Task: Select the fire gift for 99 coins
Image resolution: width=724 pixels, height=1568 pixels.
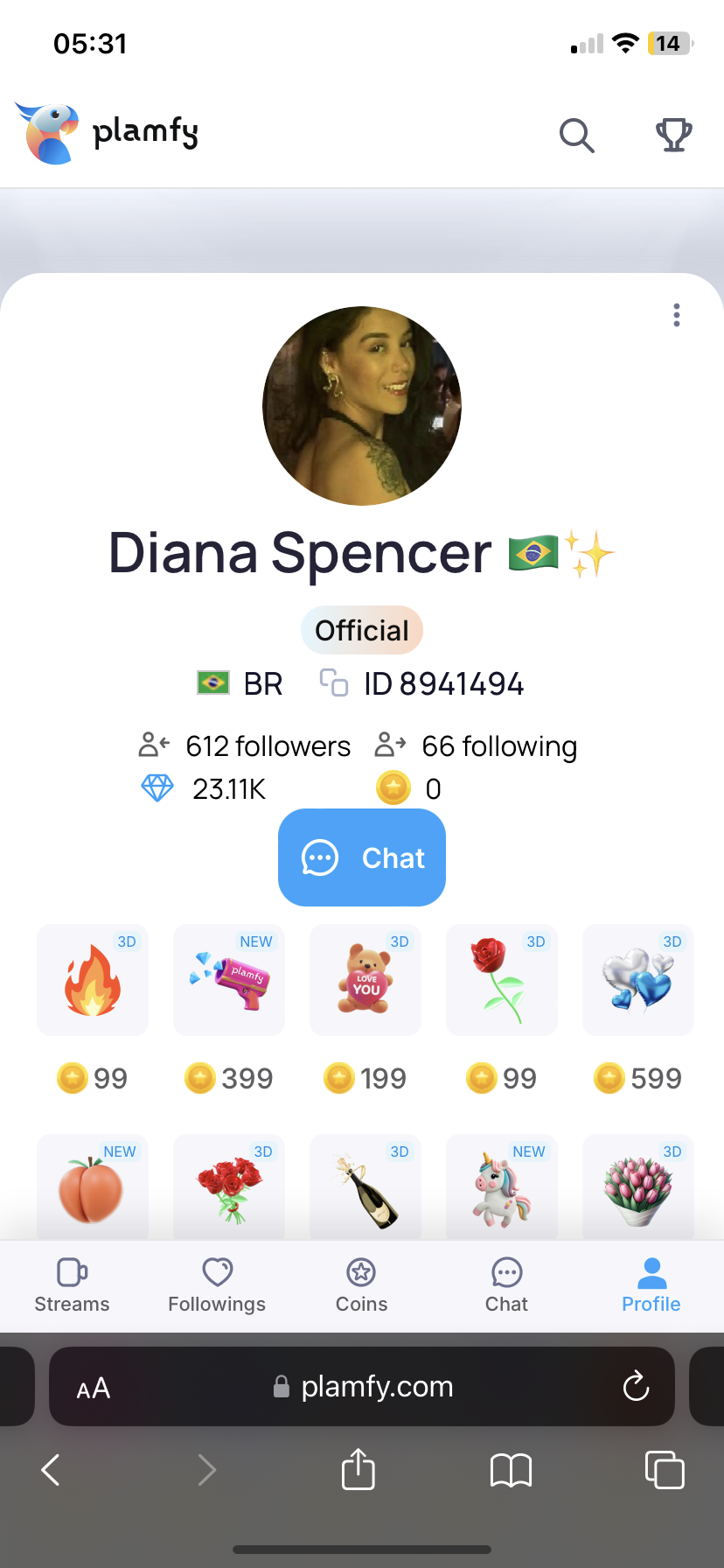Action: (93, 980)
